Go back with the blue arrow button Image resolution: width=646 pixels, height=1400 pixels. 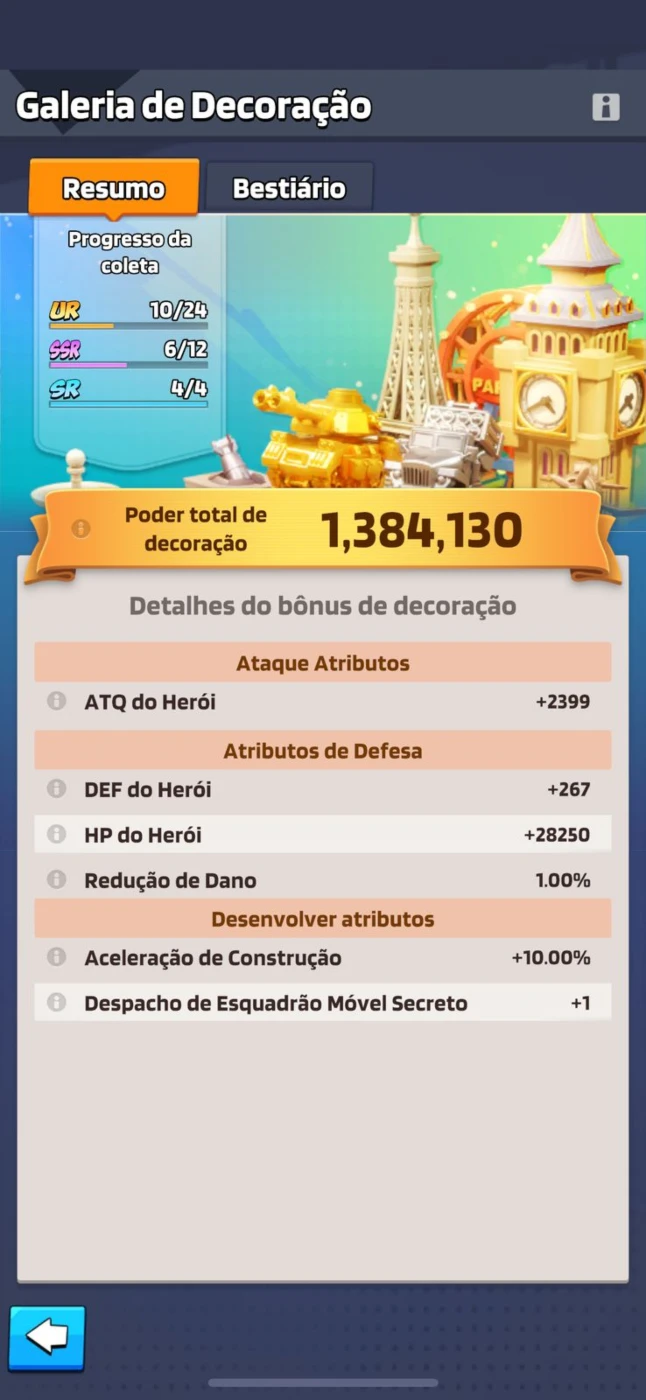point(47,1338)
